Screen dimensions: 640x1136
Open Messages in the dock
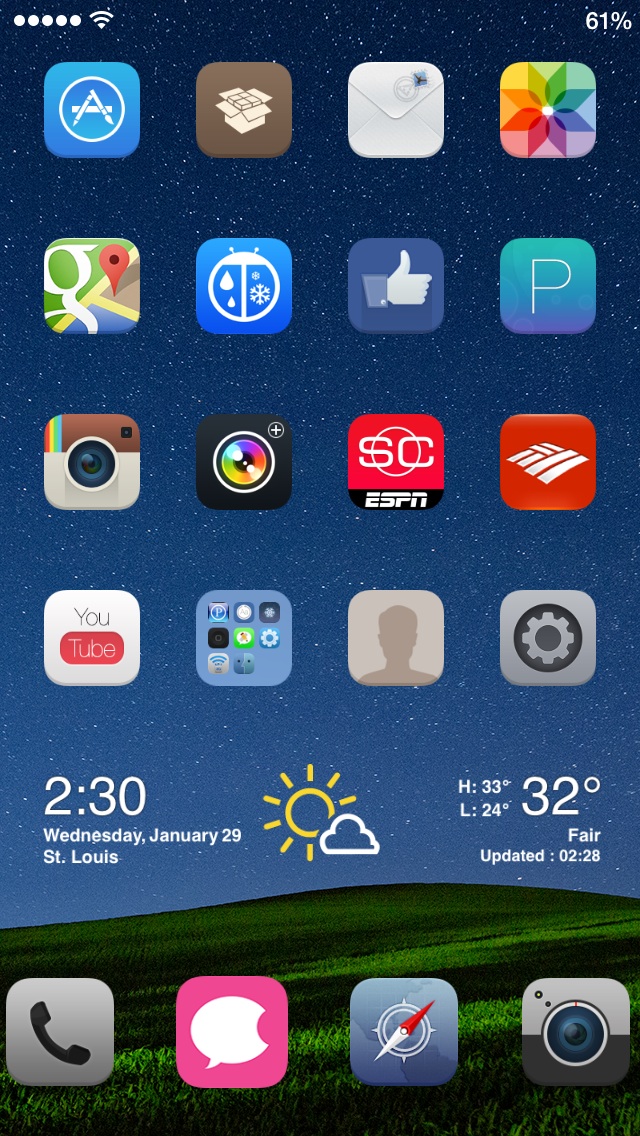[232, 1032]
